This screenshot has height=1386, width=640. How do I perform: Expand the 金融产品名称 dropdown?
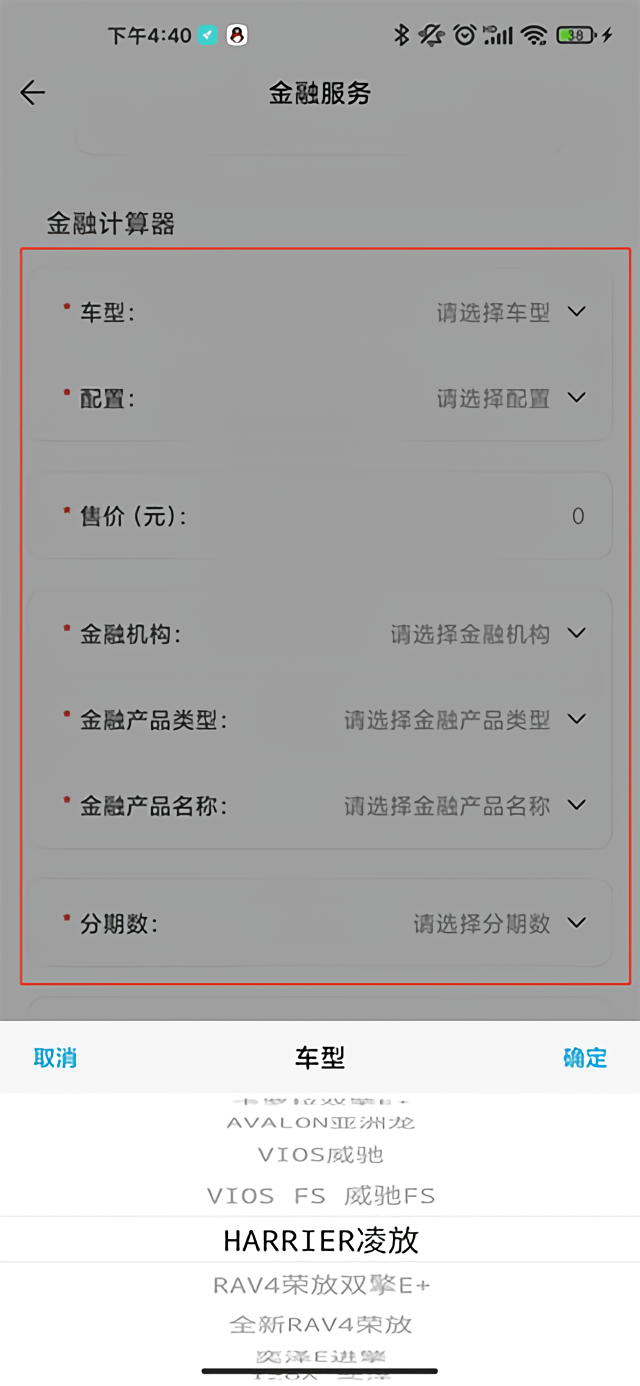coord(465,806)
